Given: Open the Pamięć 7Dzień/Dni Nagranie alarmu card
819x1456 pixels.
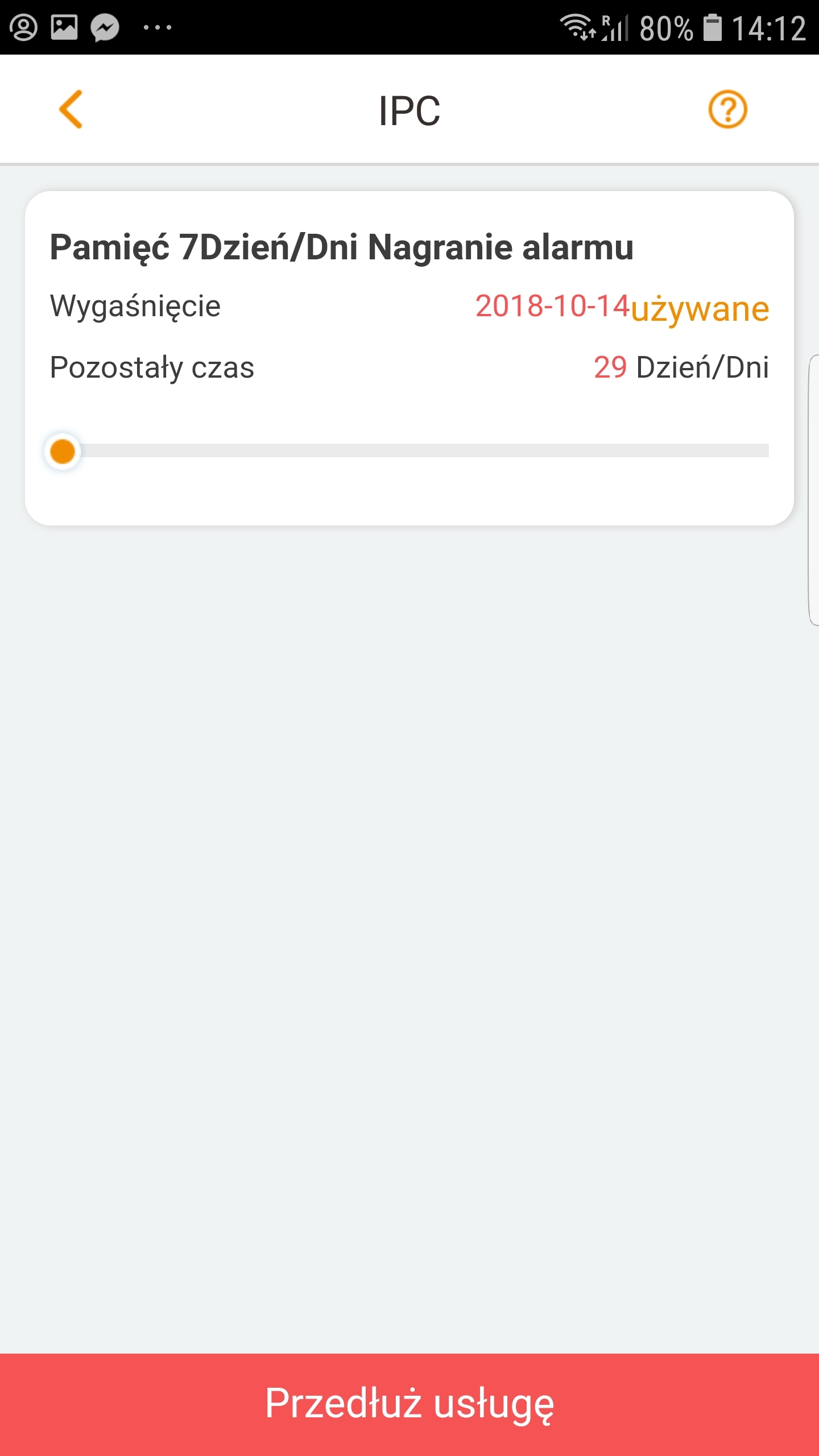Looking at the screenshot, I should pos(409,358).
